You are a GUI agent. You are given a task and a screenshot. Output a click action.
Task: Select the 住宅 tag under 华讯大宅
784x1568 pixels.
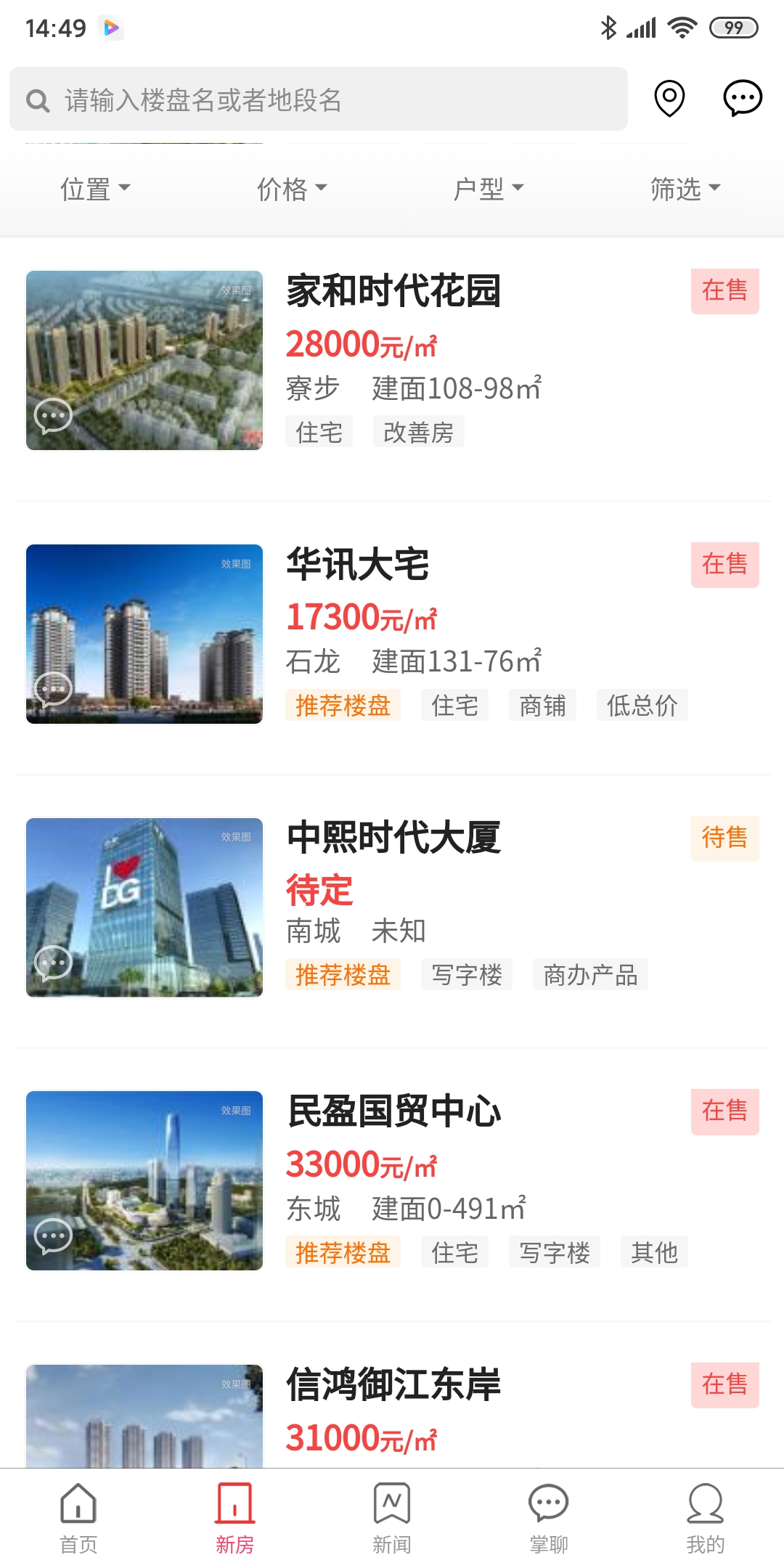tap(454, 705)
